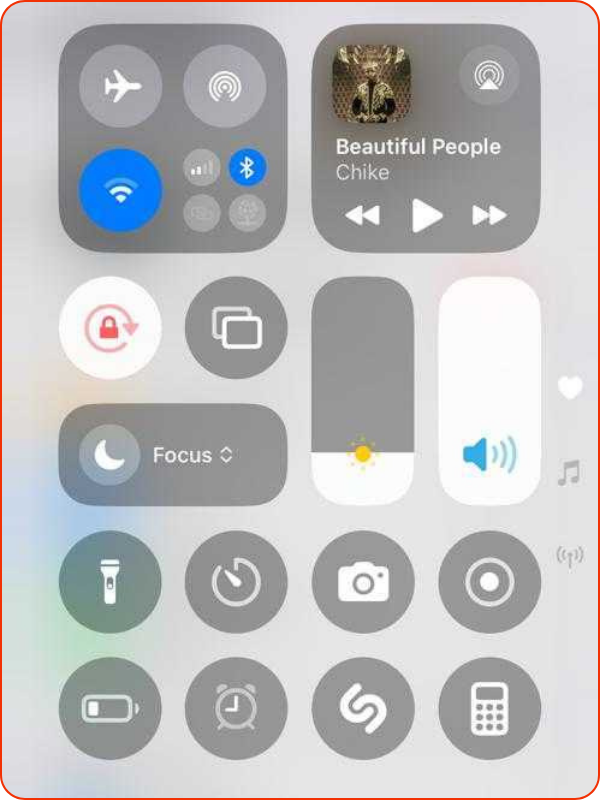This screenshot has width=600, height=800.
Task: Tap the volume slider
Action: coord(489,390)
